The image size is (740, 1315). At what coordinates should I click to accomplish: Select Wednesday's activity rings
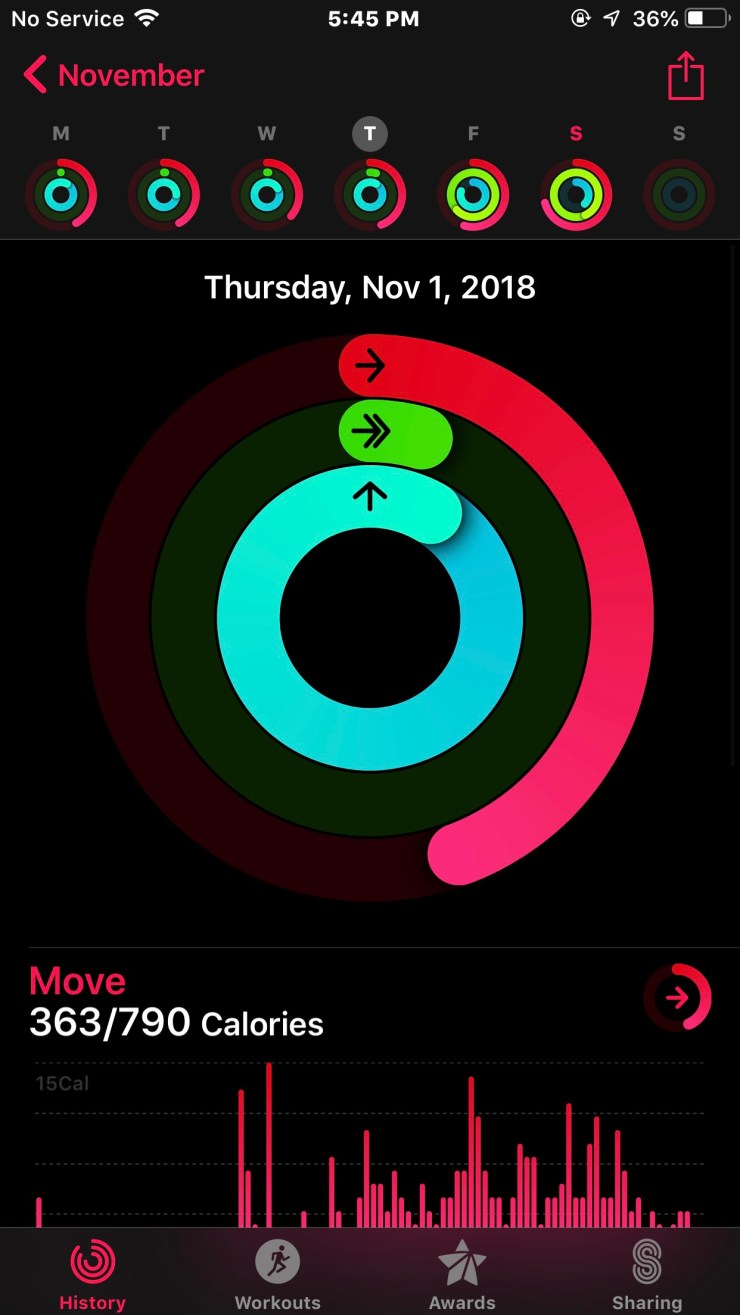pos(267,194)
